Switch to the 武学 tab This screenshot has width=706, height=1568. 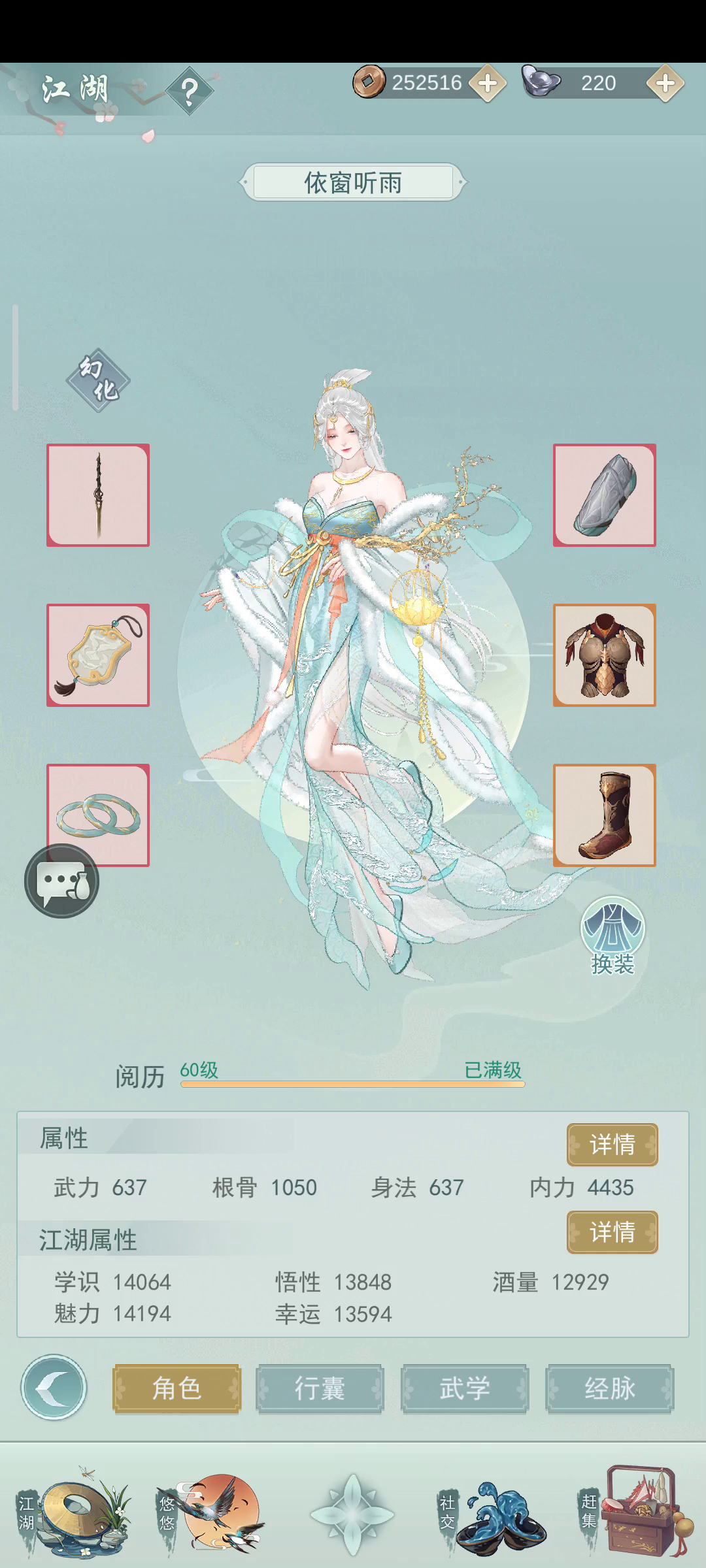465,1388
